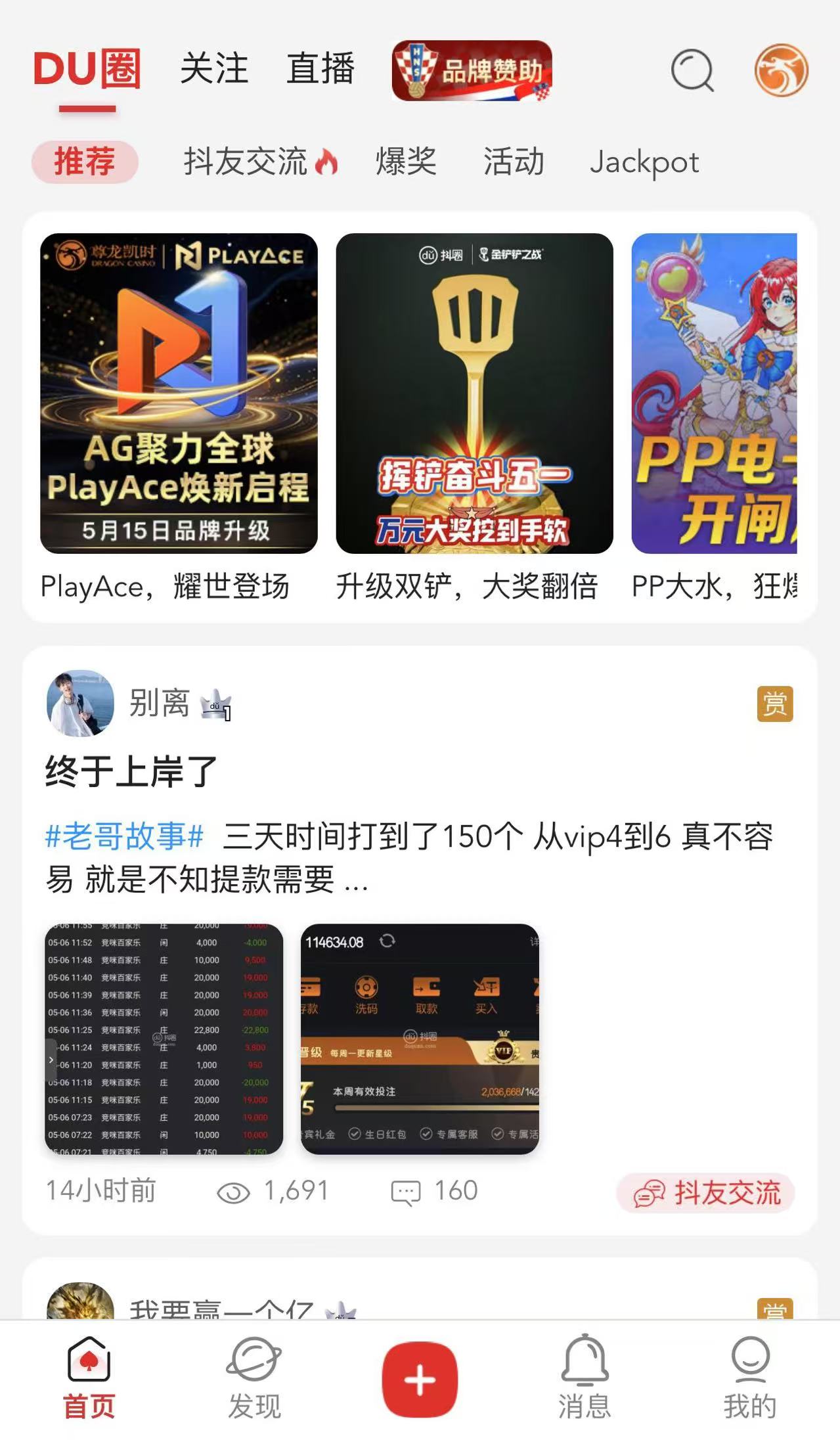Open the orange dragon avatar icon

pyautogui.click(x=780, y=70)
